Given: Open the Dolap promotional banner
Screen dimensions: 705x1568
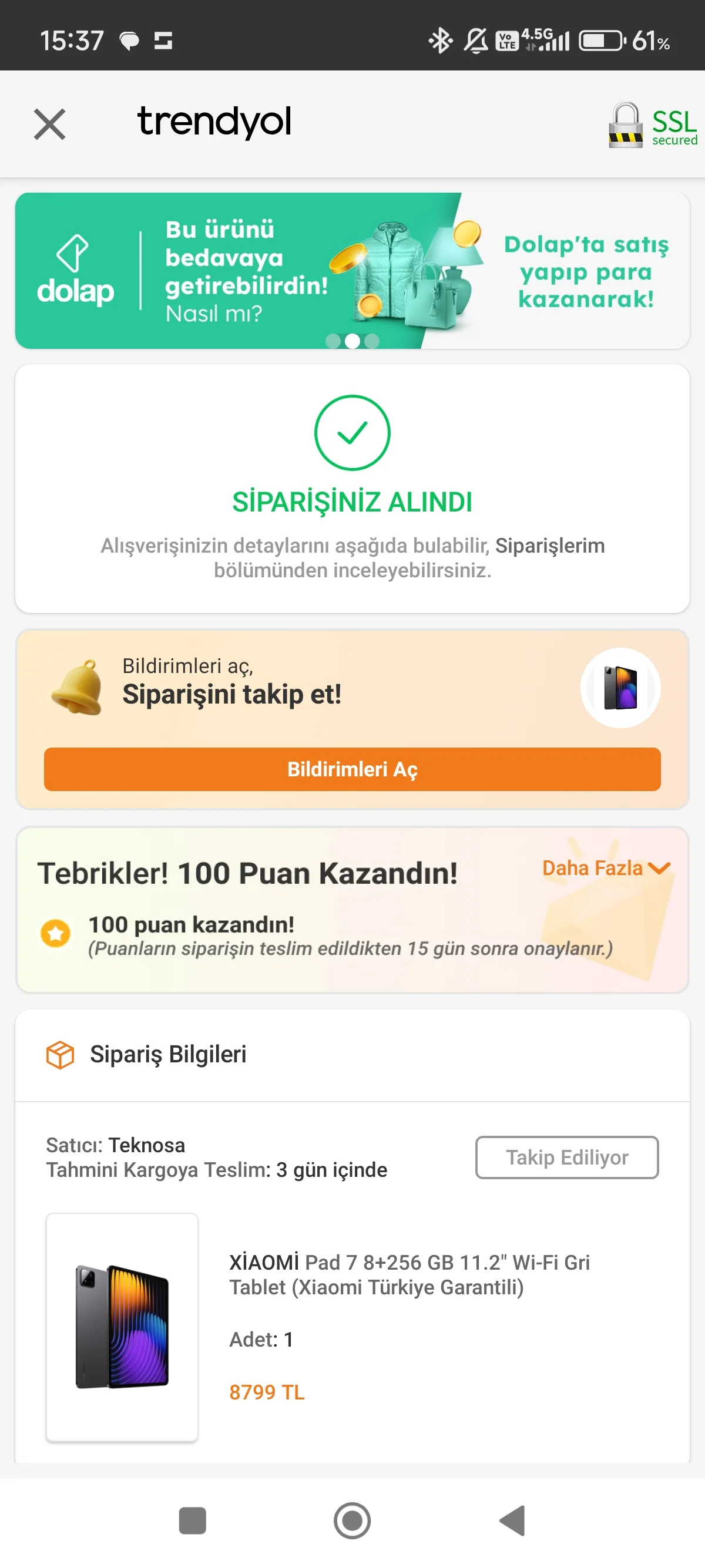Looking at the screenshot, I should 352,271.
